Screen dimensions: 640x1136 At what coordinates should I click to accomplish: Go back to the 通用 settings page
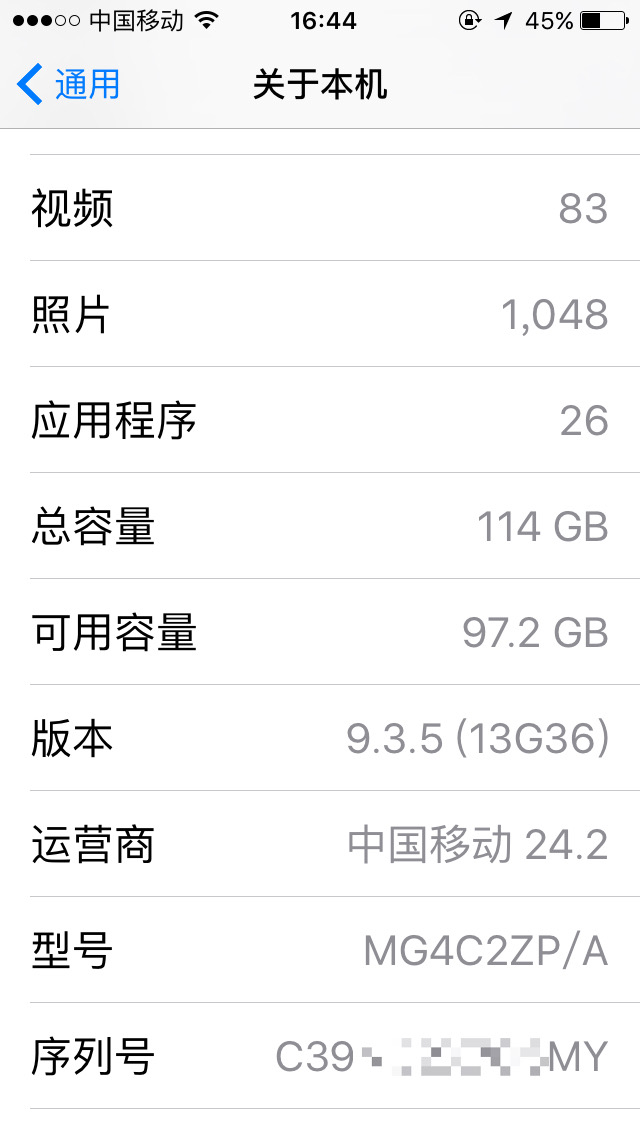(68, 85)
